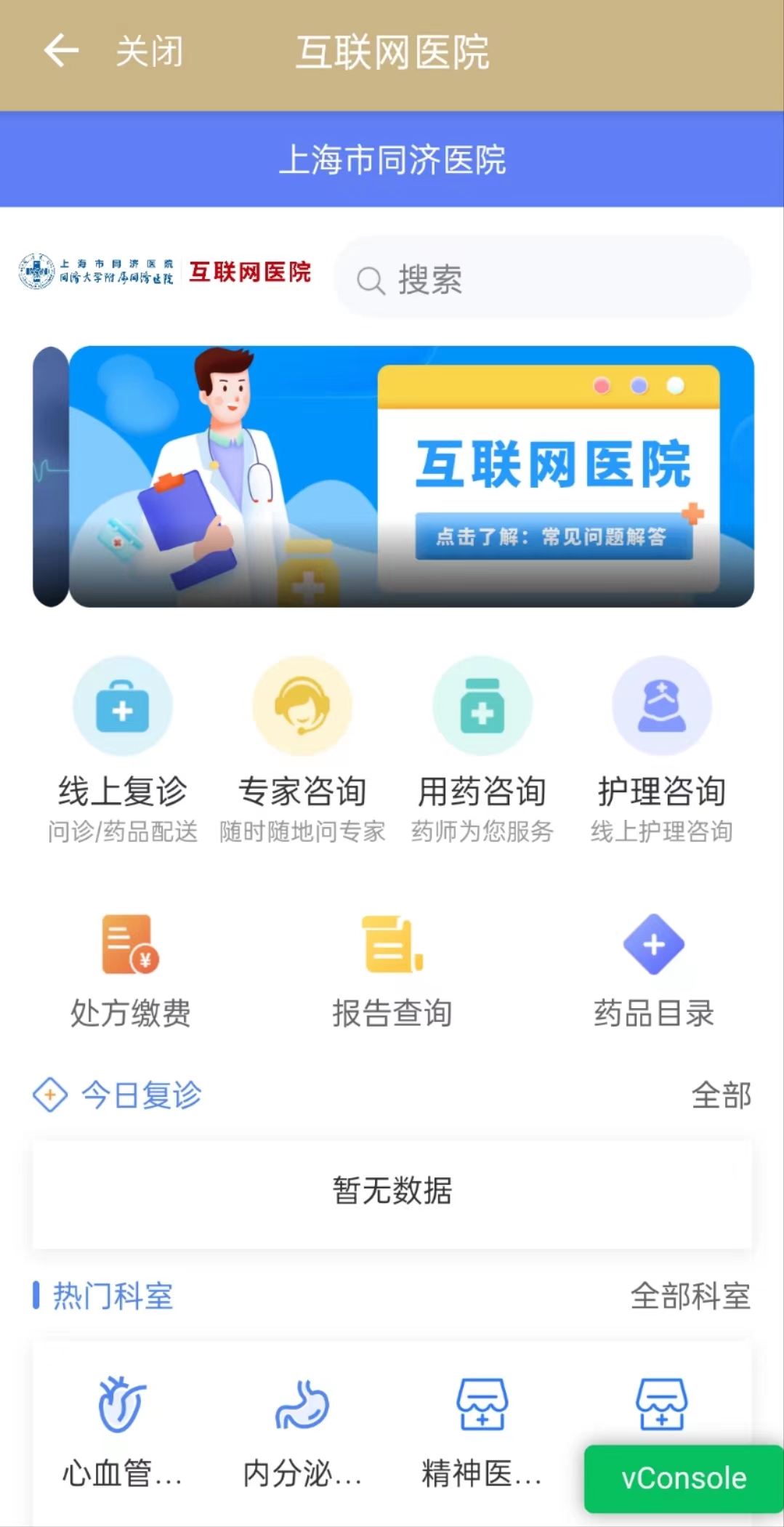View 全部 today's follow-up visits
Screen dimensions: 784x1527
pyautogui.click(x=721, y=1095)
